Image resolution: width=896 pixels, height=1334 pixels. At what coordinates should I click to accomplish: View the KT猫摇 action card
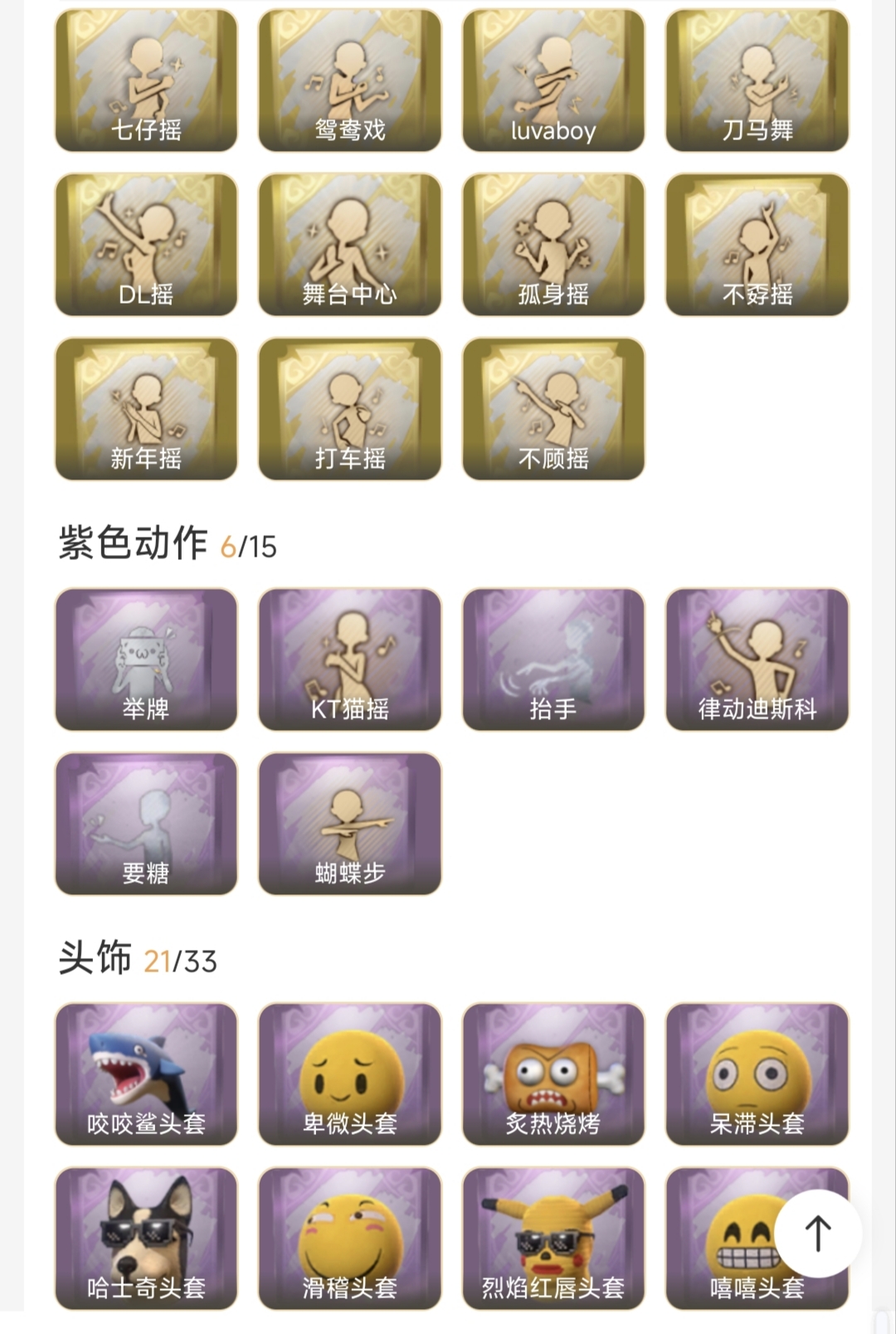(349, 660)
